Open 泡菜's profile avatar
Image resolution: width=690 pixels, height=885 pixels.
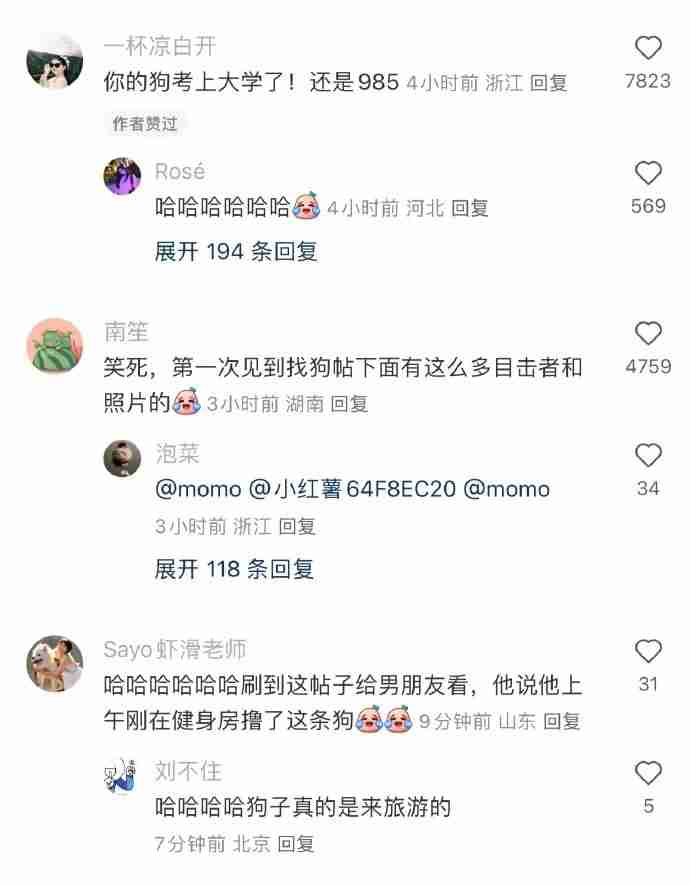coord(122,458)
